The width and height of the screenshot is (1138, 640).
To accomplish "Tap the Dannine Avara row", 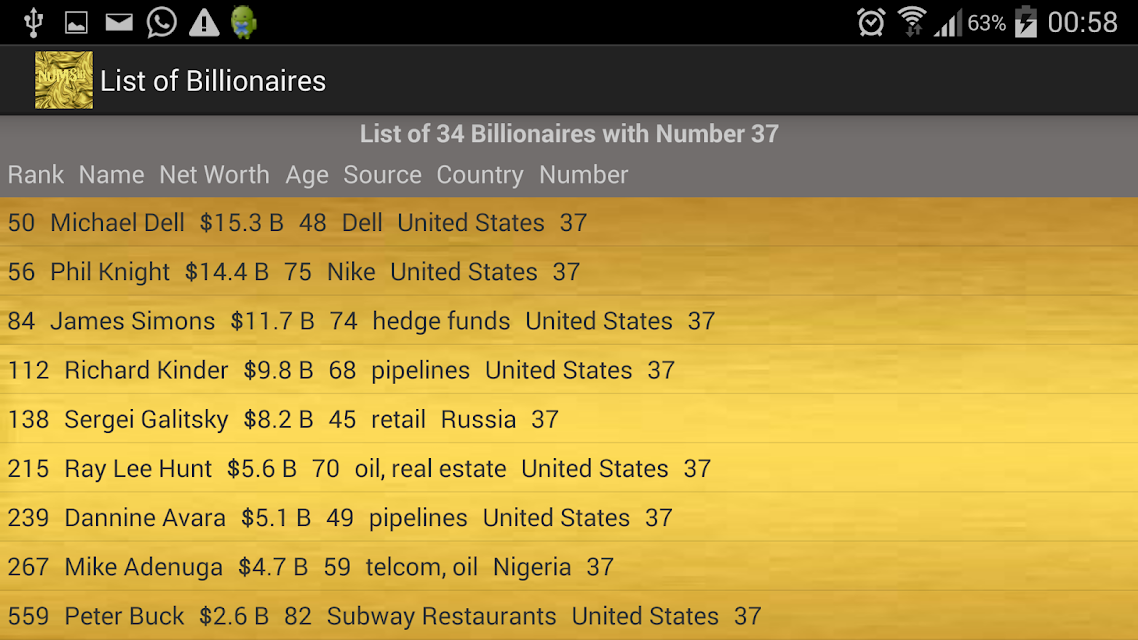I will [569, 518].
